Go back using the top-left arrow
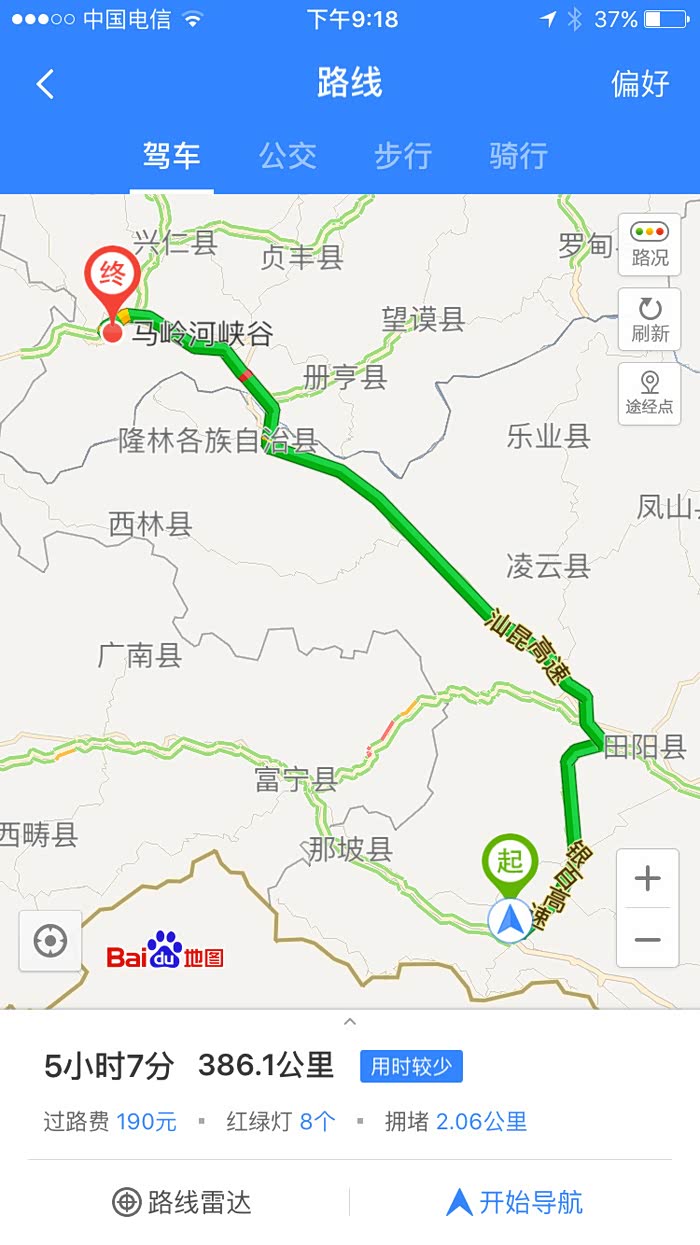Image resolution: width=700 pixels, height=1245 pixels. tap(45, 84)
